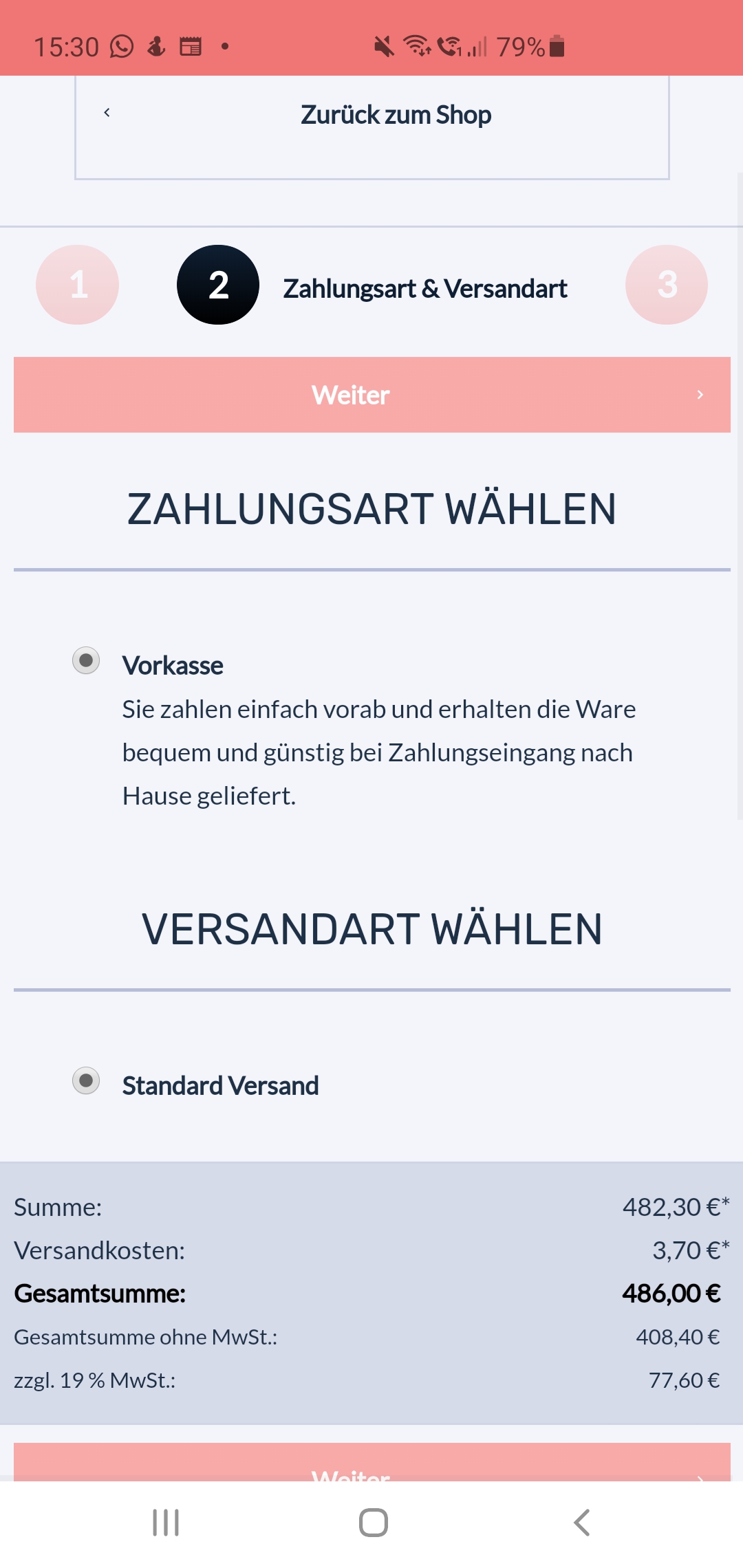This screenshot has width=743, height=1568.
Task: Tap the top Weiter button
Action: tap(371, 395)
